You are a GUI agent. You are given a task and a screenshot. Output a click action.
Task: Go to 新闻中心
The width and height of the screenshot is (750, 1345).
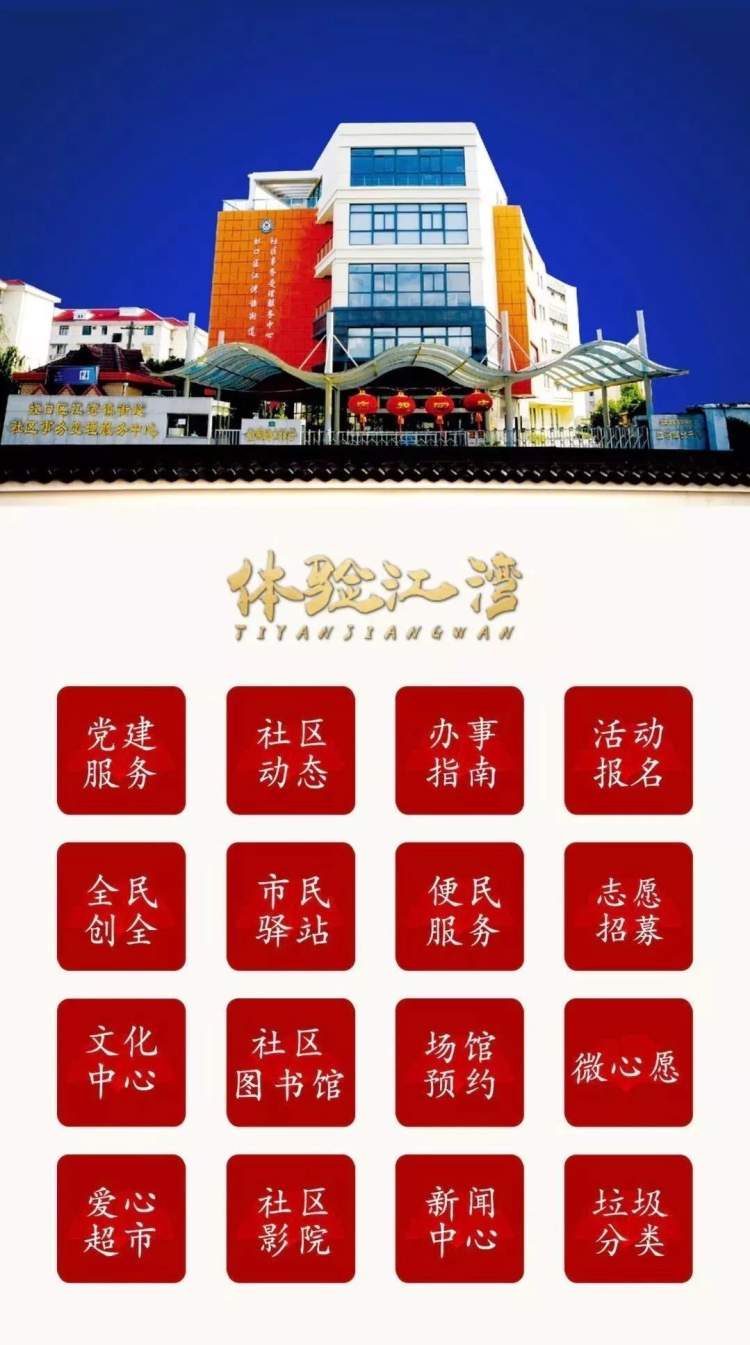coord(459,1218)
